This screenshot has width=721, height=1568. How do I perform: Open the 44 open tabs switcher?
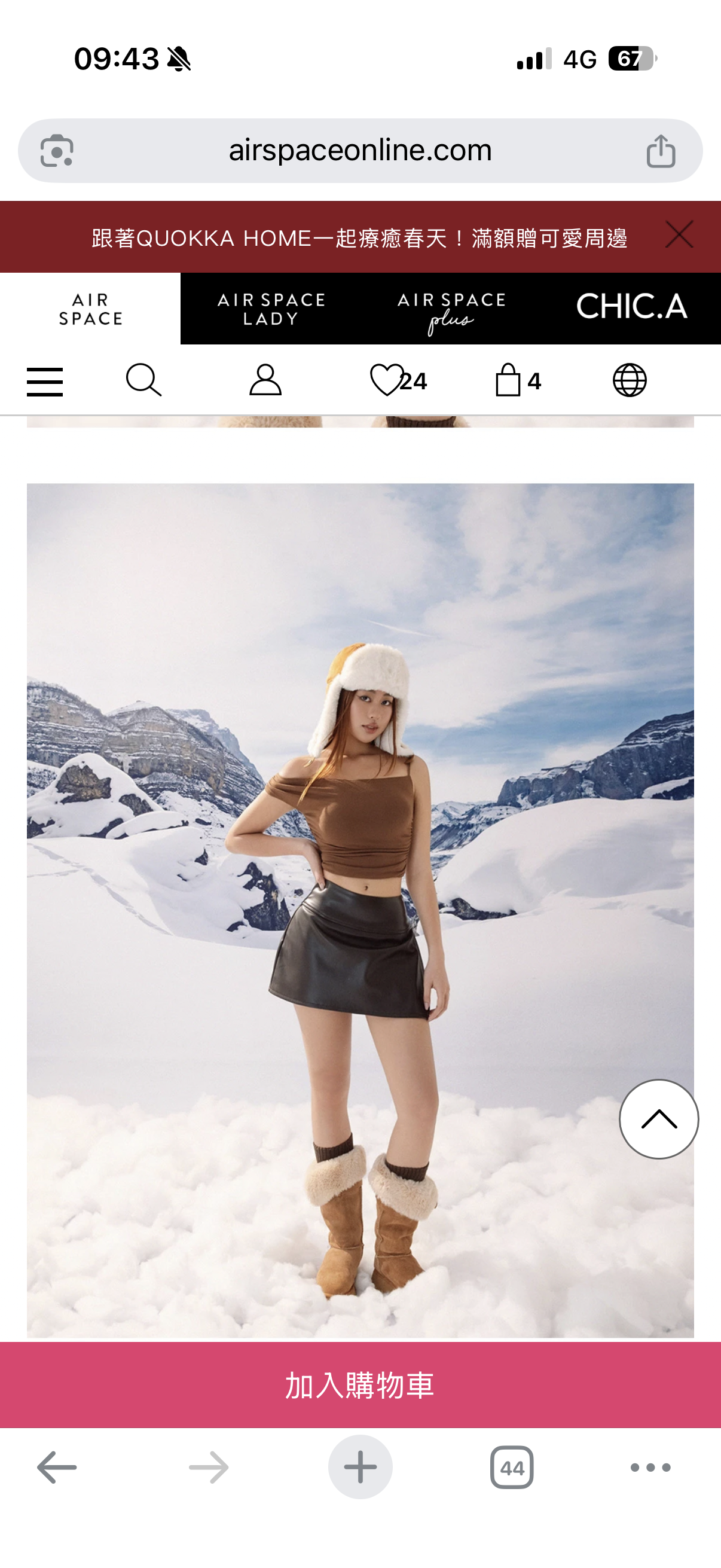pos(512,1468)
